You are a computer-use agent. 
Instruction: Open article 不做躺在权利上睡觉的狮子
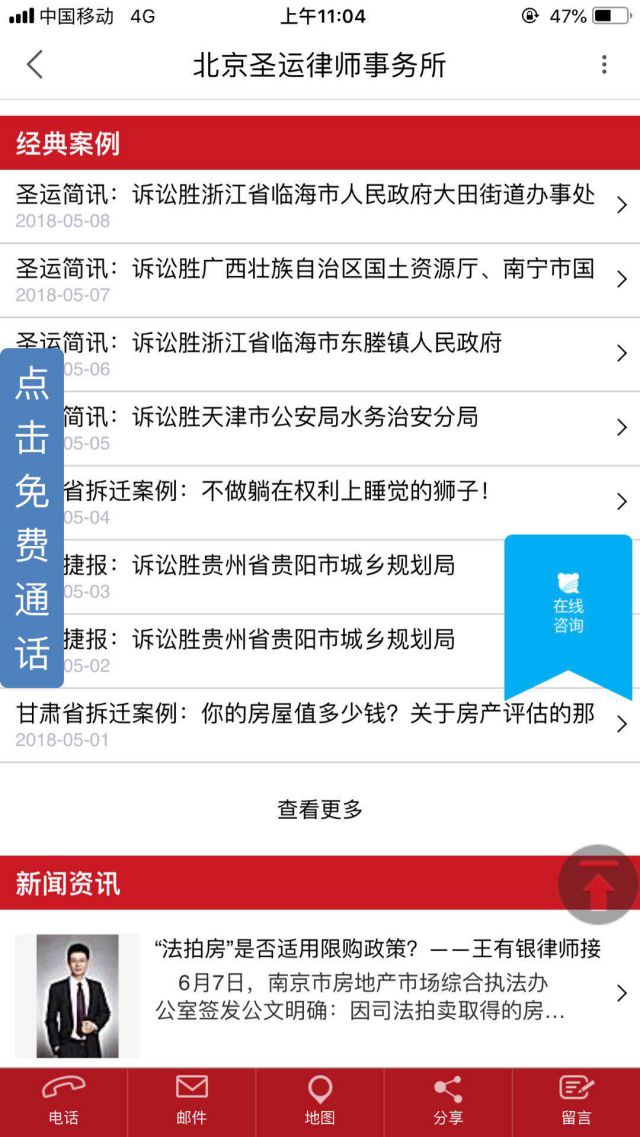(320, 502)
